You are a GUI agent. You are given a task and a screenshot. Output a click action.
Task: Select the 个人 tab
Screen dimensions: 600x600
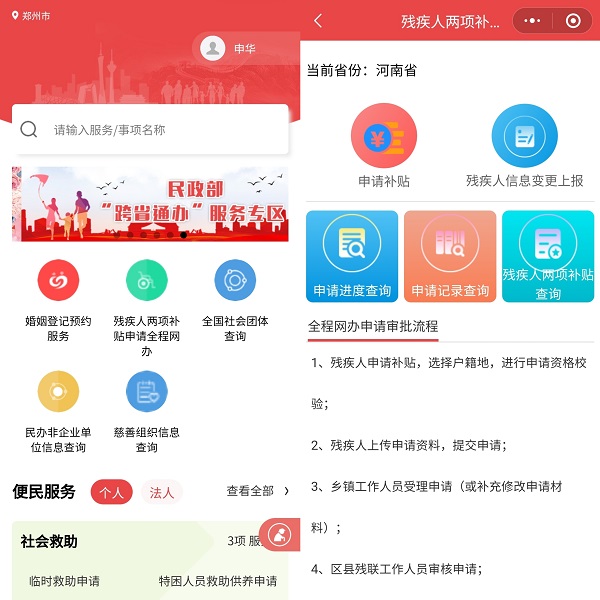(x=111, y=492)
